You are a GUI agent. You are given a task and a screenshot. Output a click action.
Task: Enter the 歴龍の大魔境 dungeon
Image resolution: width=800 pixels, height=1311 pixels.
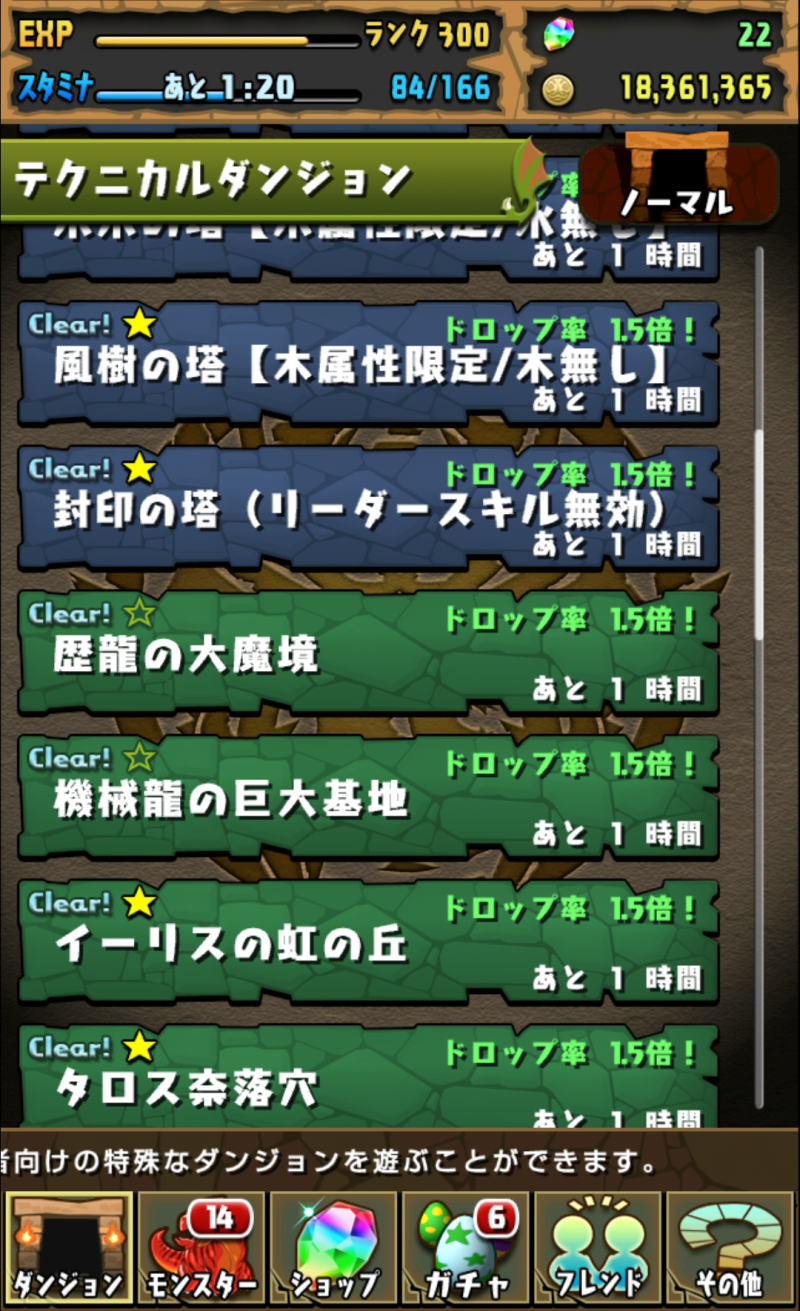click(368, 654)
